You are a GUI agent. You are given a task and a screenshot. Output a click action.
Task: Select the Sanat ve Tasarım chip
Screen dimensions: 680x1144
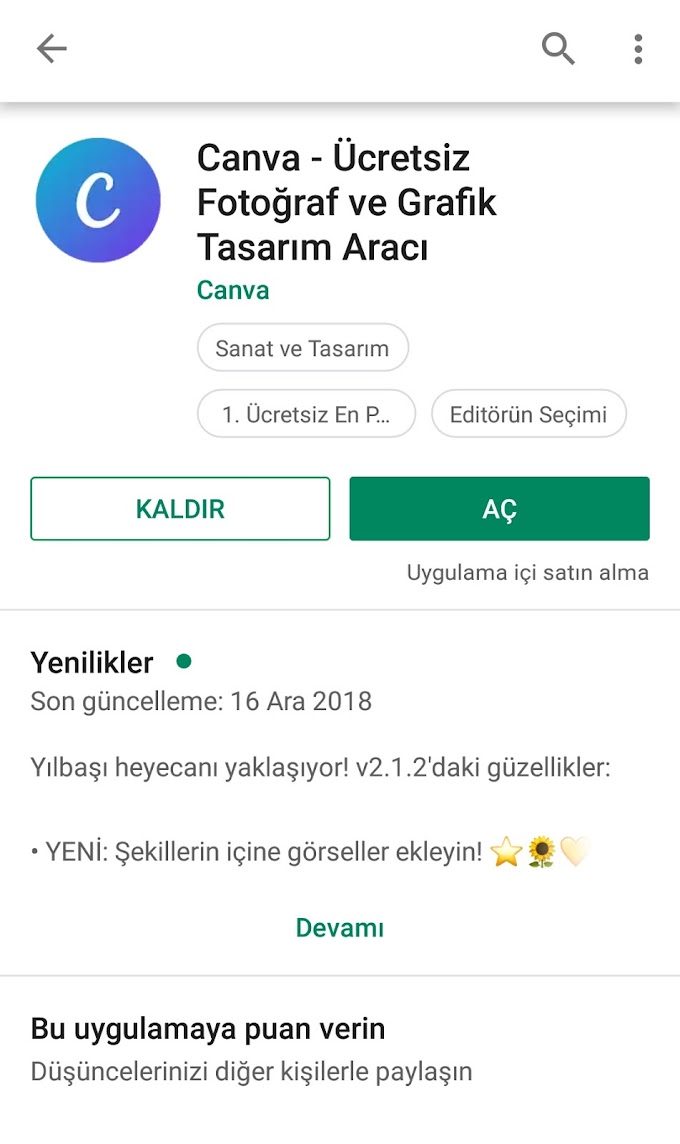[x=303, y=348]
